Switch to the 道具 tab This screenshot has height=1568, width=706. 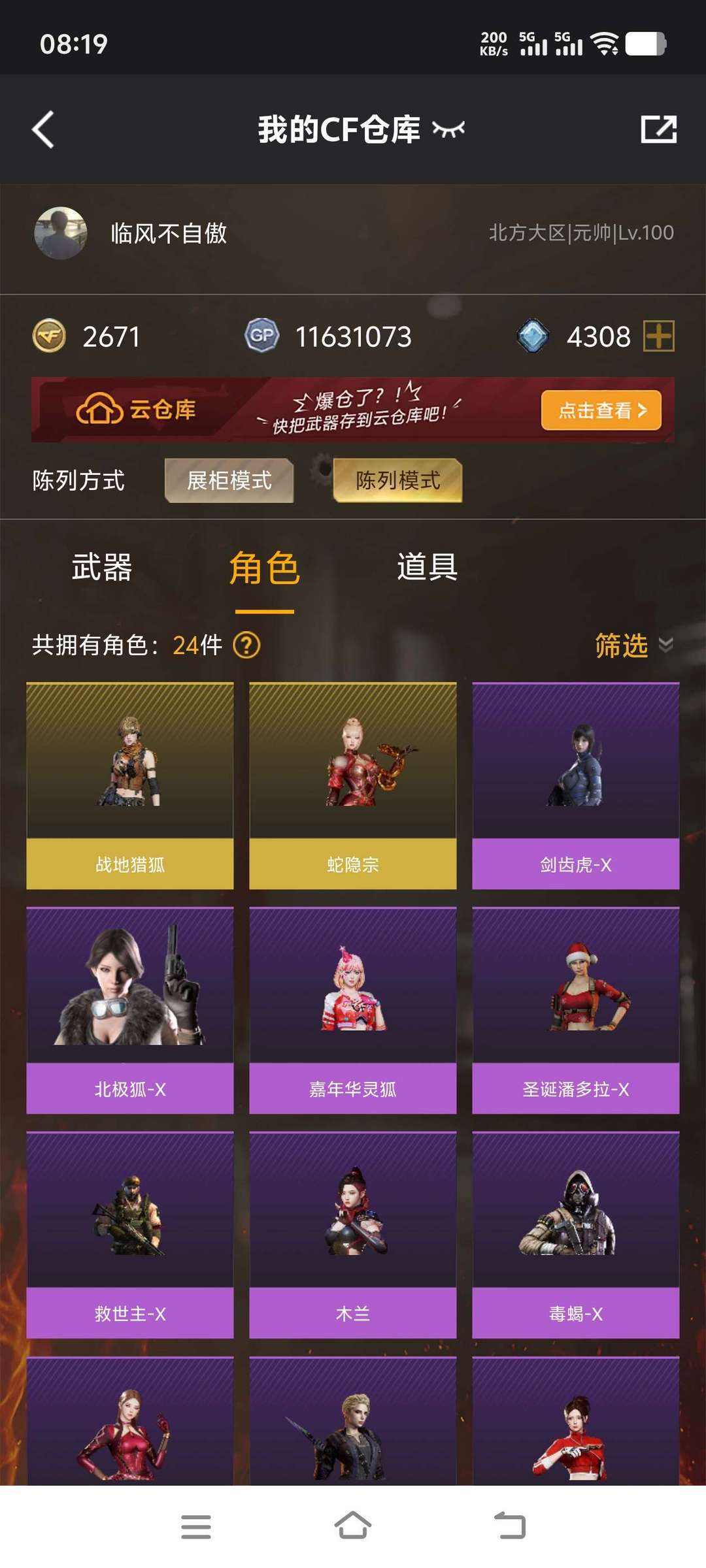pyautogui.click(x=428, y=566)
